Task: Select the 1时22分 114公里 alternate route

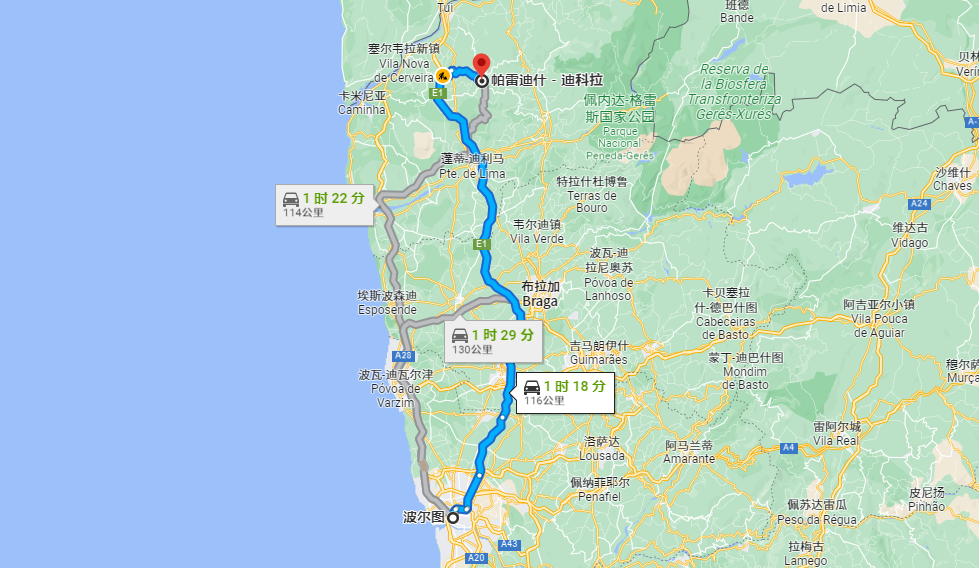Action: point(324,204)
